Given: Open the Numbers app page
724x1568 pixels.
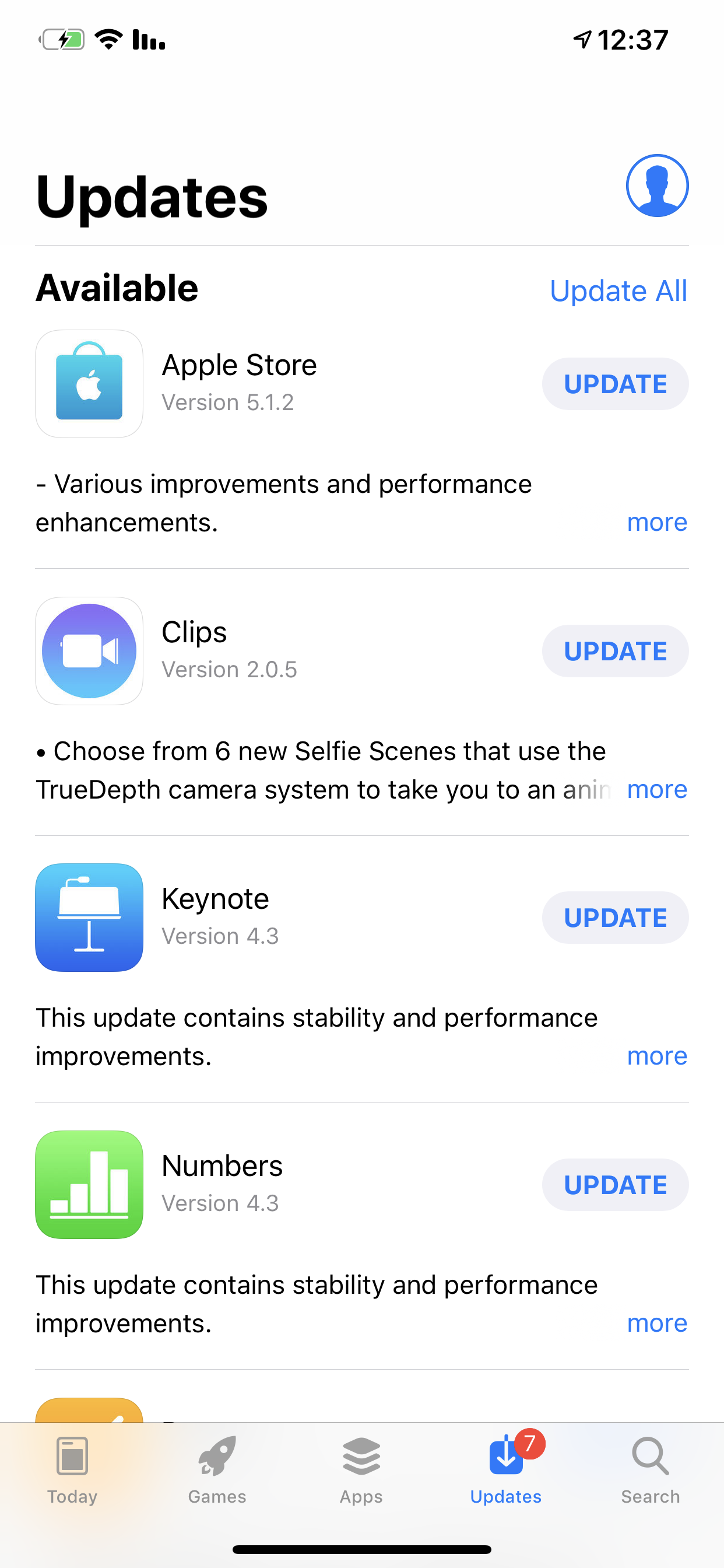Looking at the screenshot, I should (x=89, y=1185).
